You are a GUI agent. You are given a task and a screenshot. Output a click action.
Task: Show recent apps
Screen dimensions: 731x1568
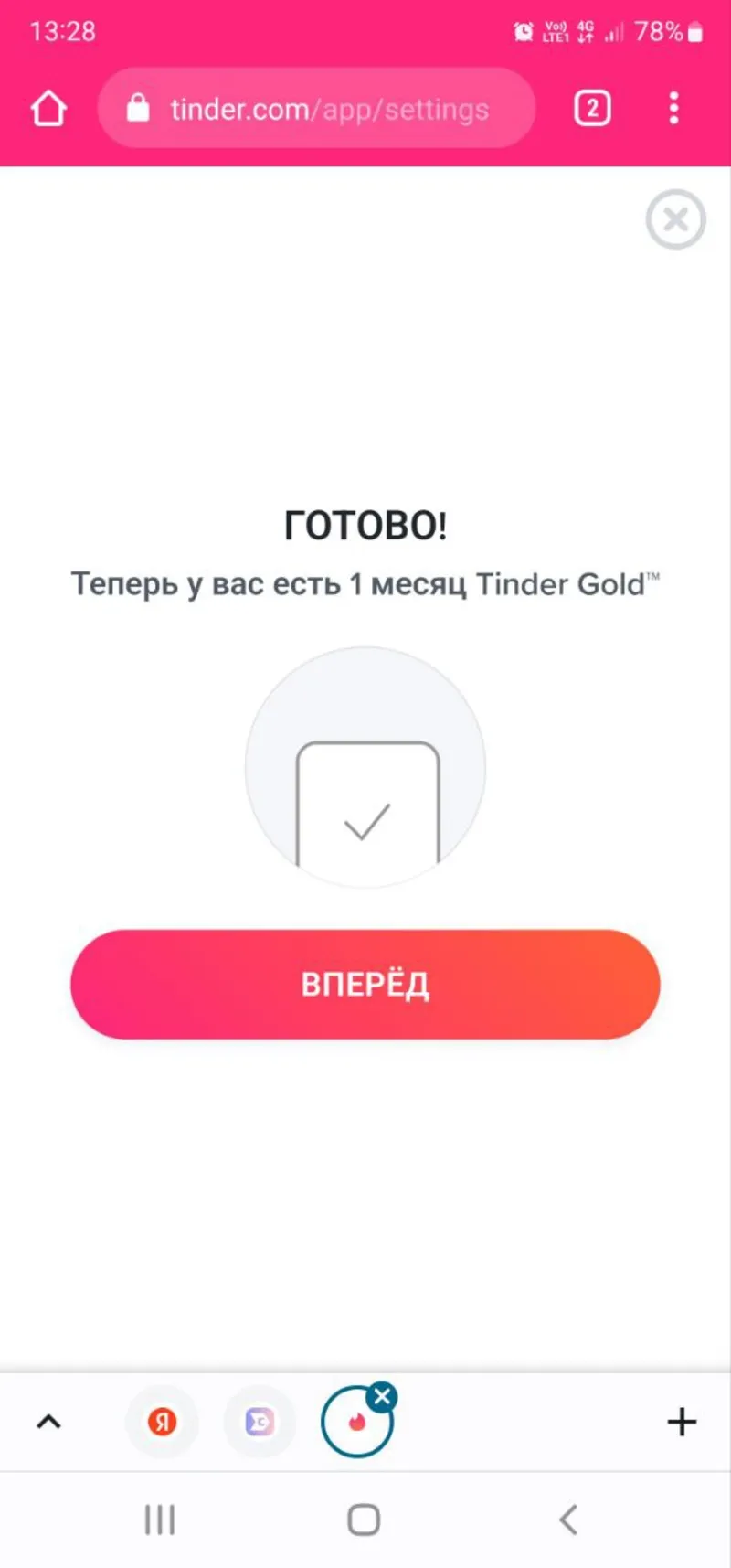click(x=160, y=1520)
